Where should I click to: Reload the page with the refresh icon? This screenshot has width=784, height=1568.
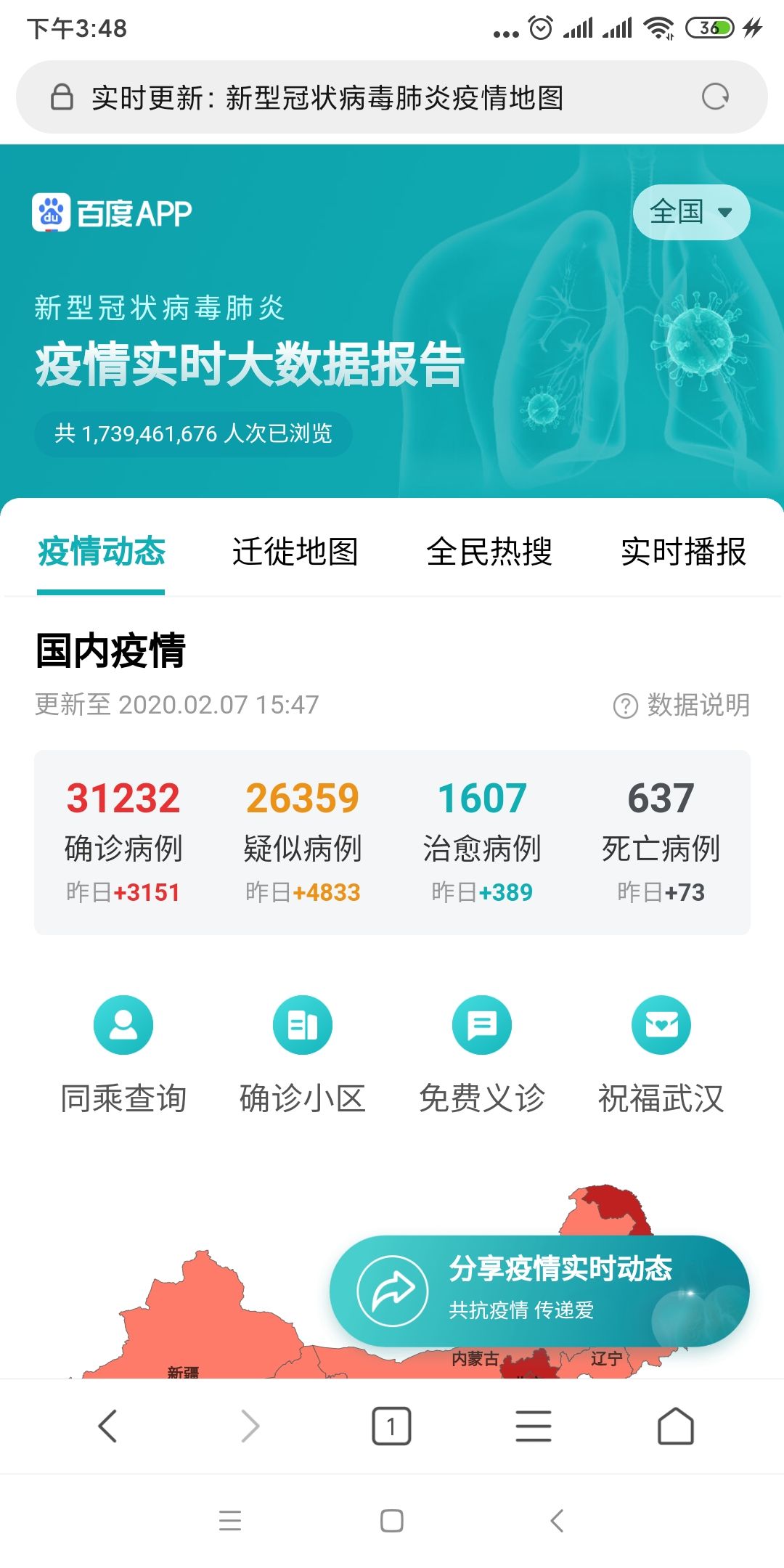[x=715, y=97]
